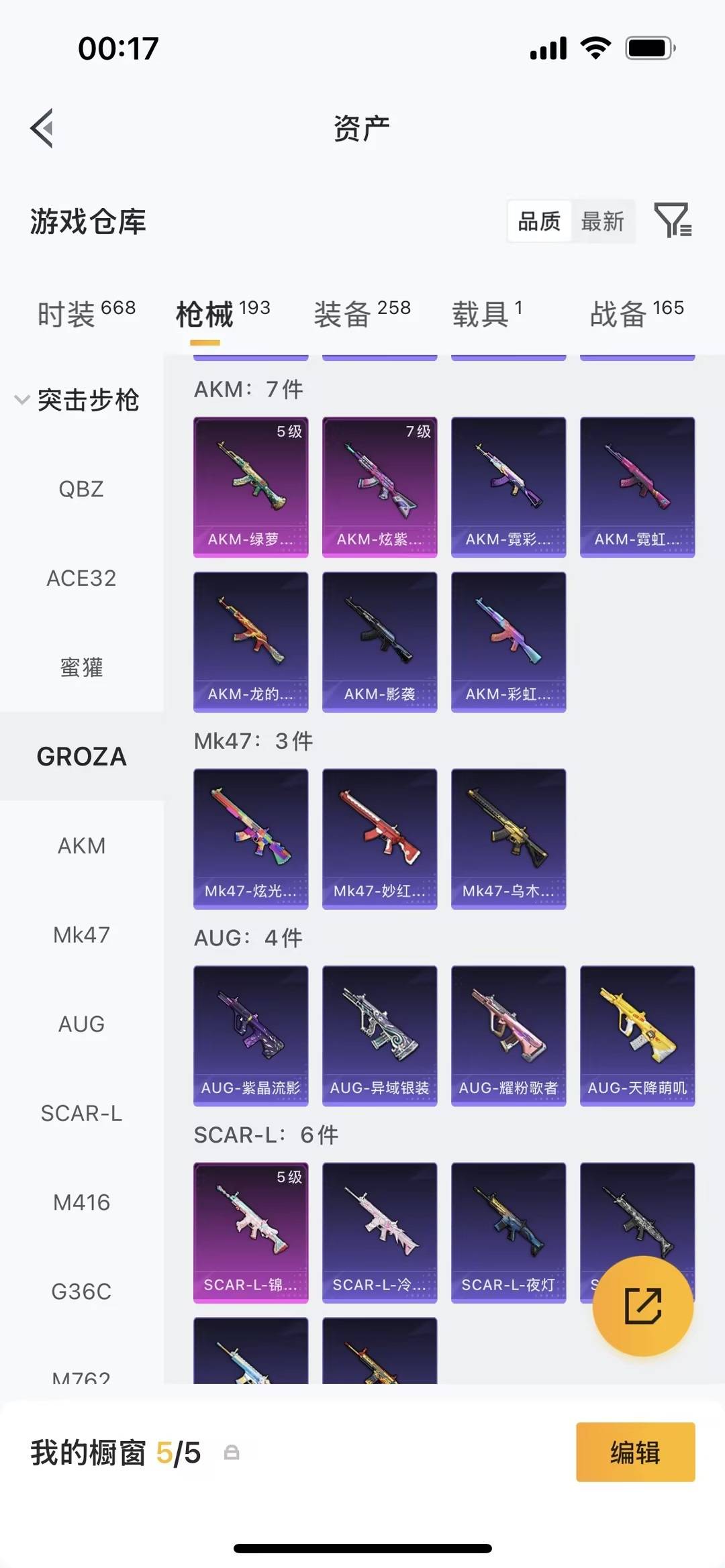The image size is (725, 1568).
Task: Select G36C in the sidebar
Action: click(81, 1292)
